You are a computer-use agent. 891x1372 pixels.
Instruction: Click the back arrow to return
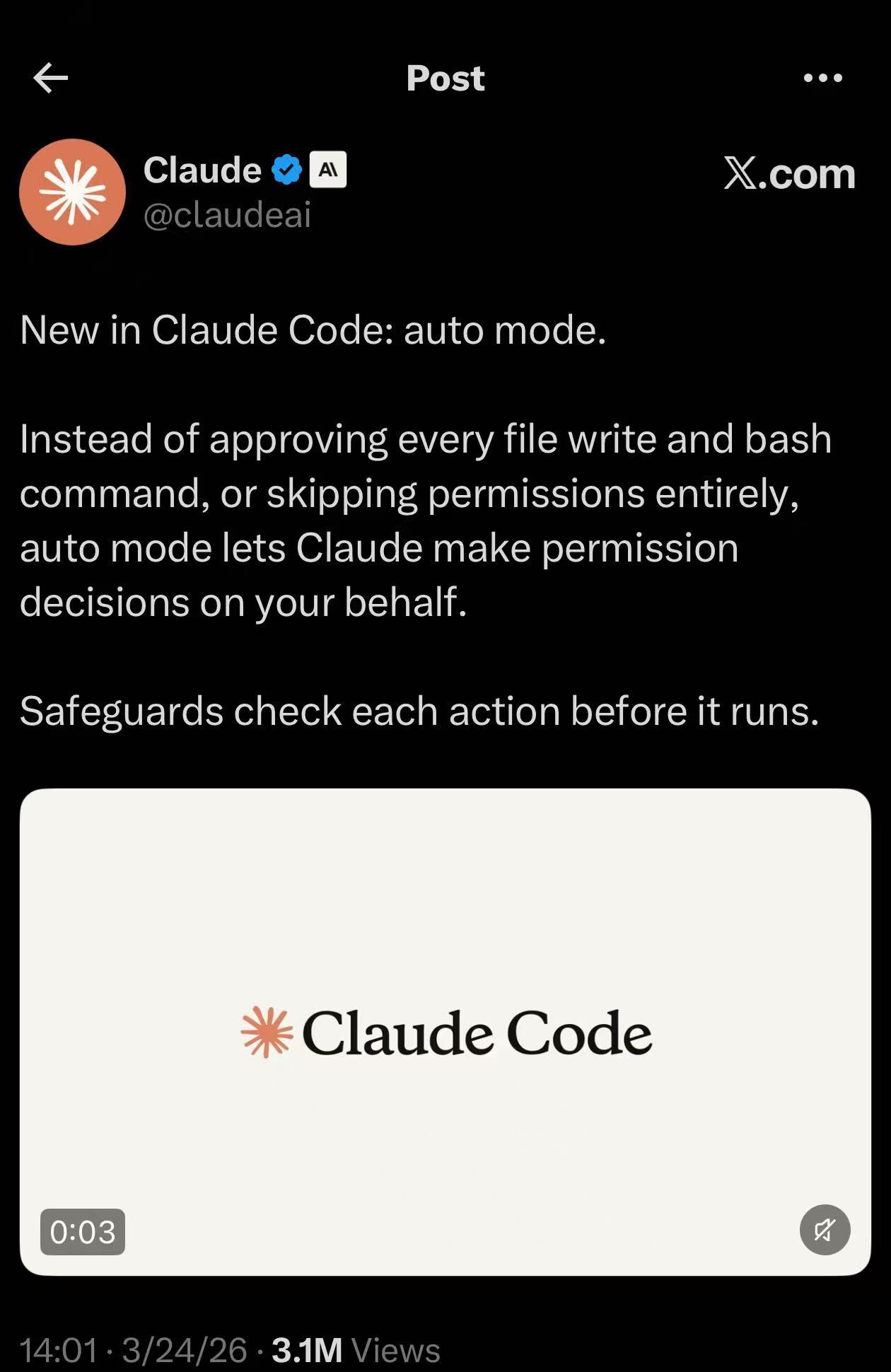[x=48, y=78]
